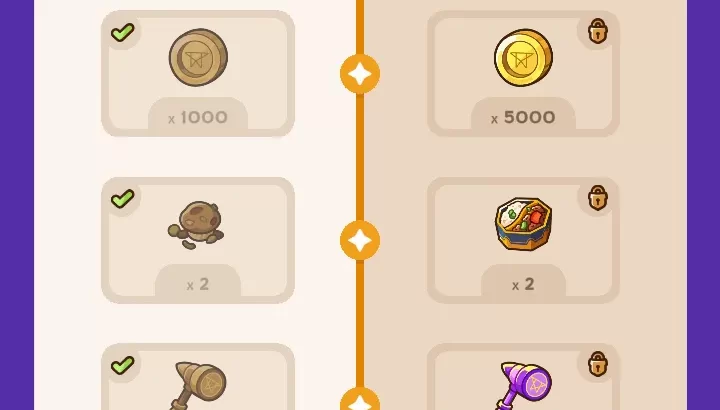Open the locked x2 bento box reward
720x410 pixels.
pyautogui.click(x=523, y=238)
